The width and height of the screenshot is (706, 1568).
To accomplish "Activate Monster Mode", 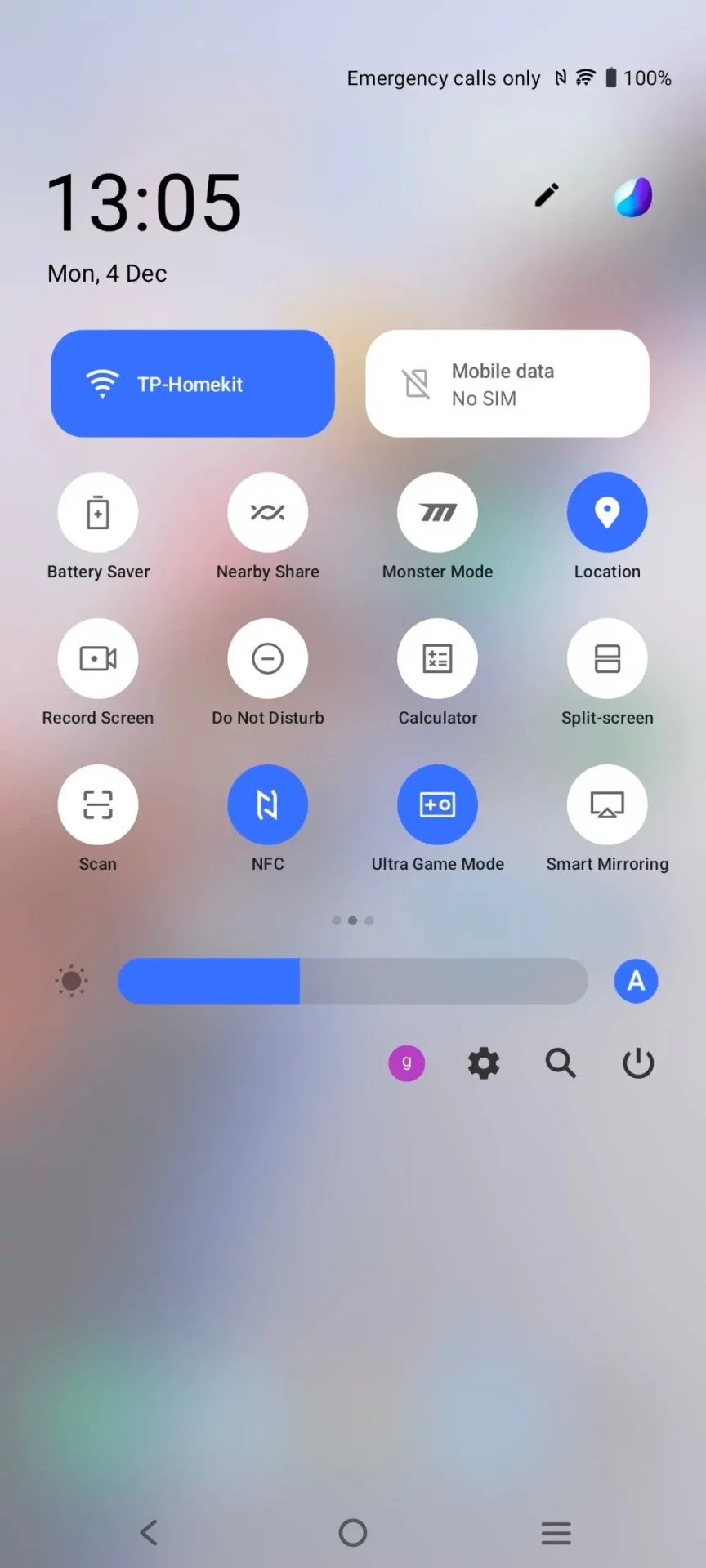I will coord(438,513).
